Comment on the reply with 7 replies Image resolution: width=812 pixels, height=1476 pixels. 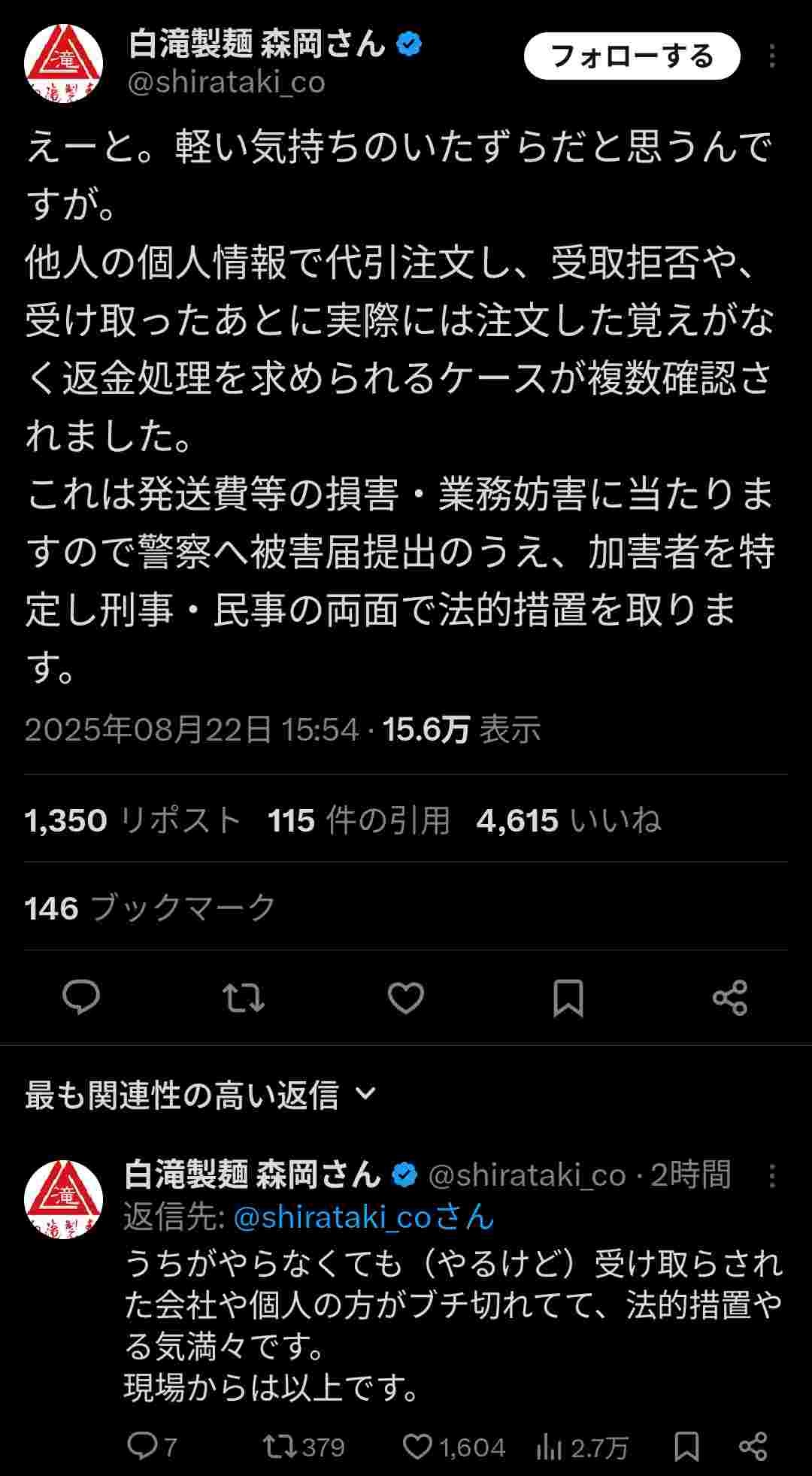pyautogui.click(x=152, y=1446)
